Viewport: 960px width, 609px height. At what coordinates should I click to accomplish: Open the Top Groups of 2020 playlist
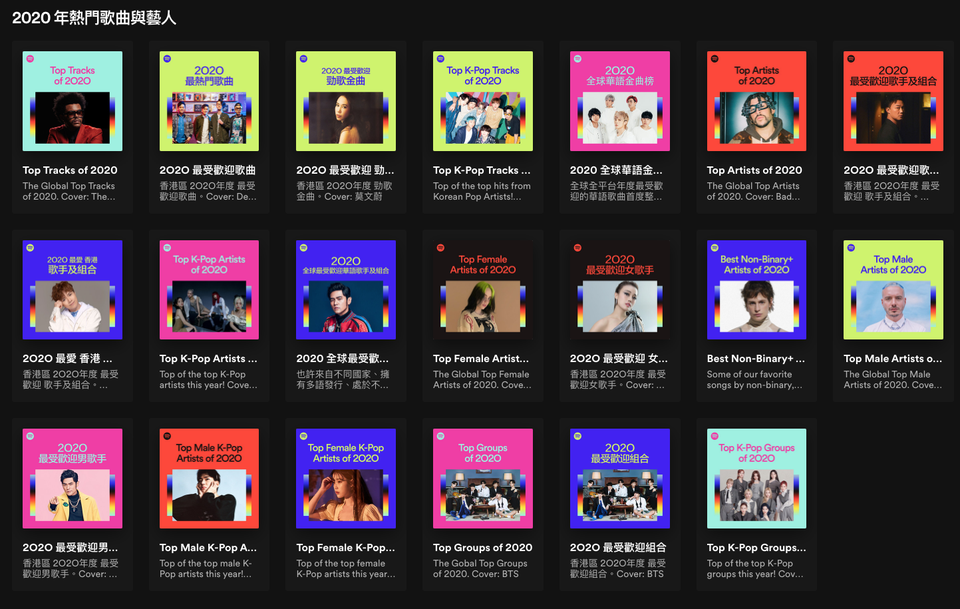(483, 479)
